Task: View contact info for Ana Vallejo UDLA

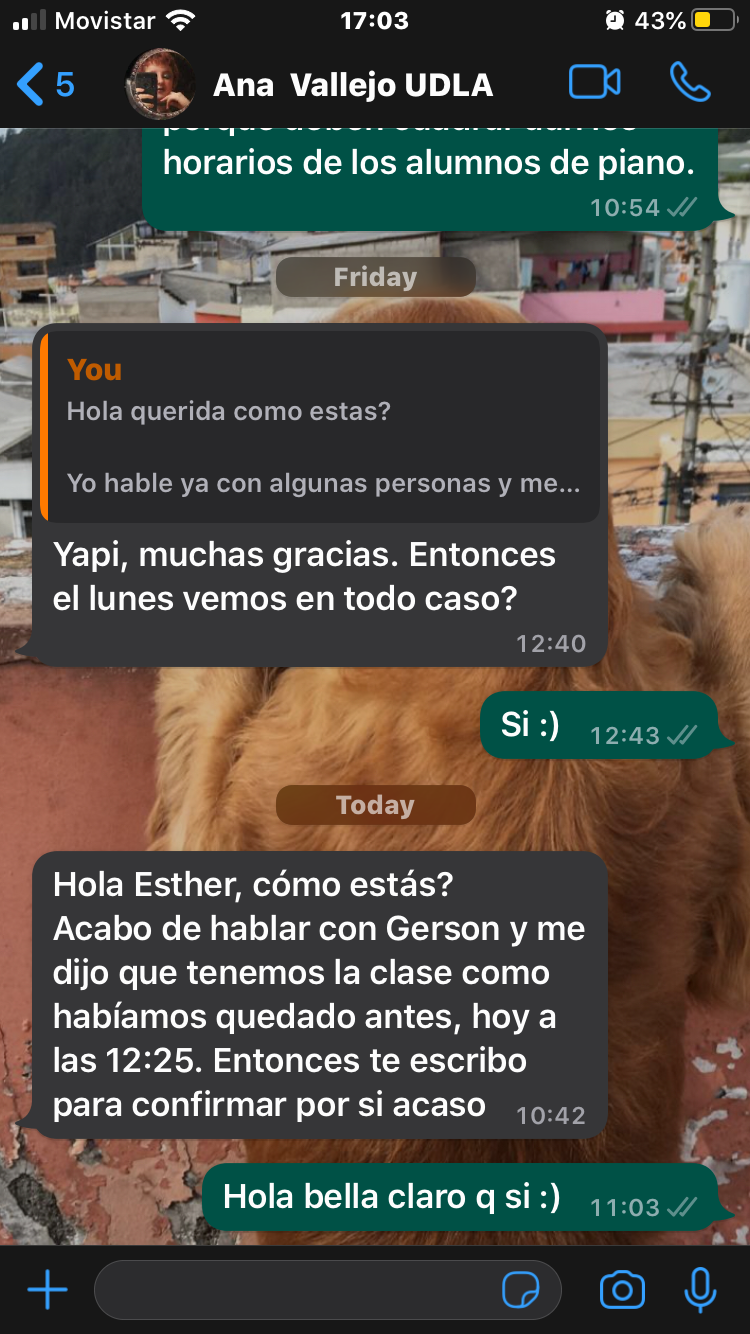Action: point(353,85)
